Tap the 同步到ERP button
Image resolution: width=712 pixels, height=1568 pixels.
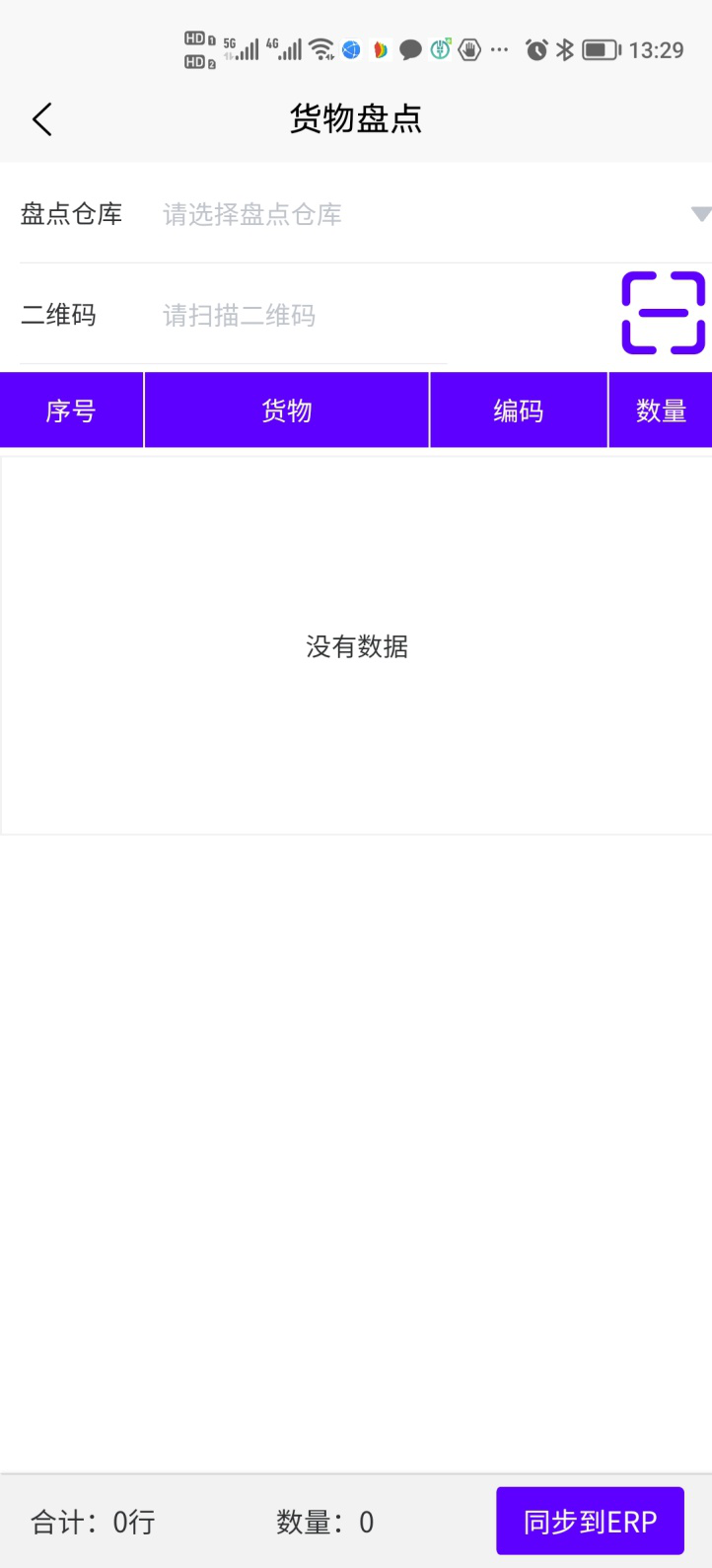590,1521
